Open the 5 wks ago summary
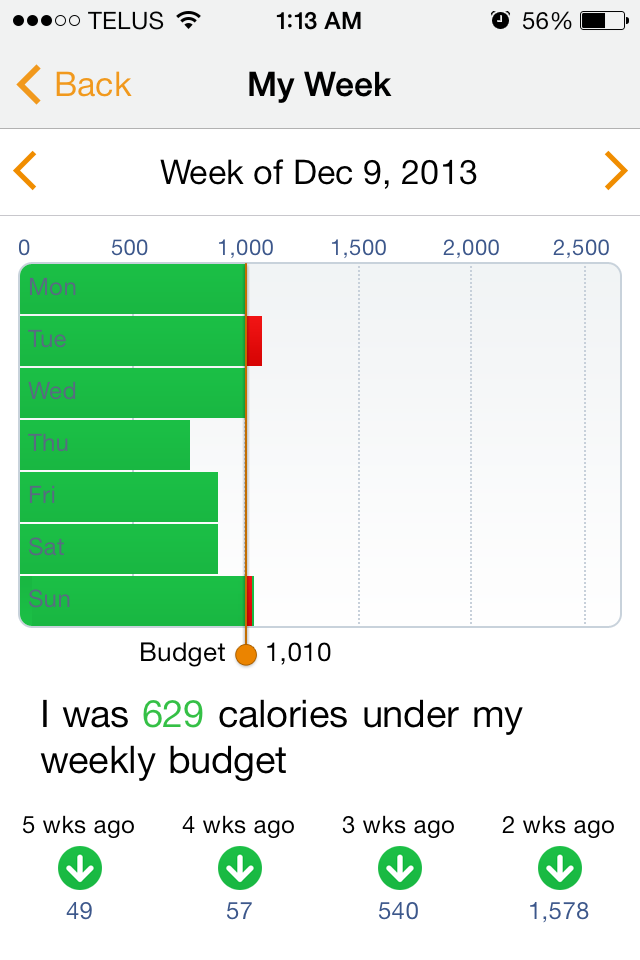 coord(79,868)
